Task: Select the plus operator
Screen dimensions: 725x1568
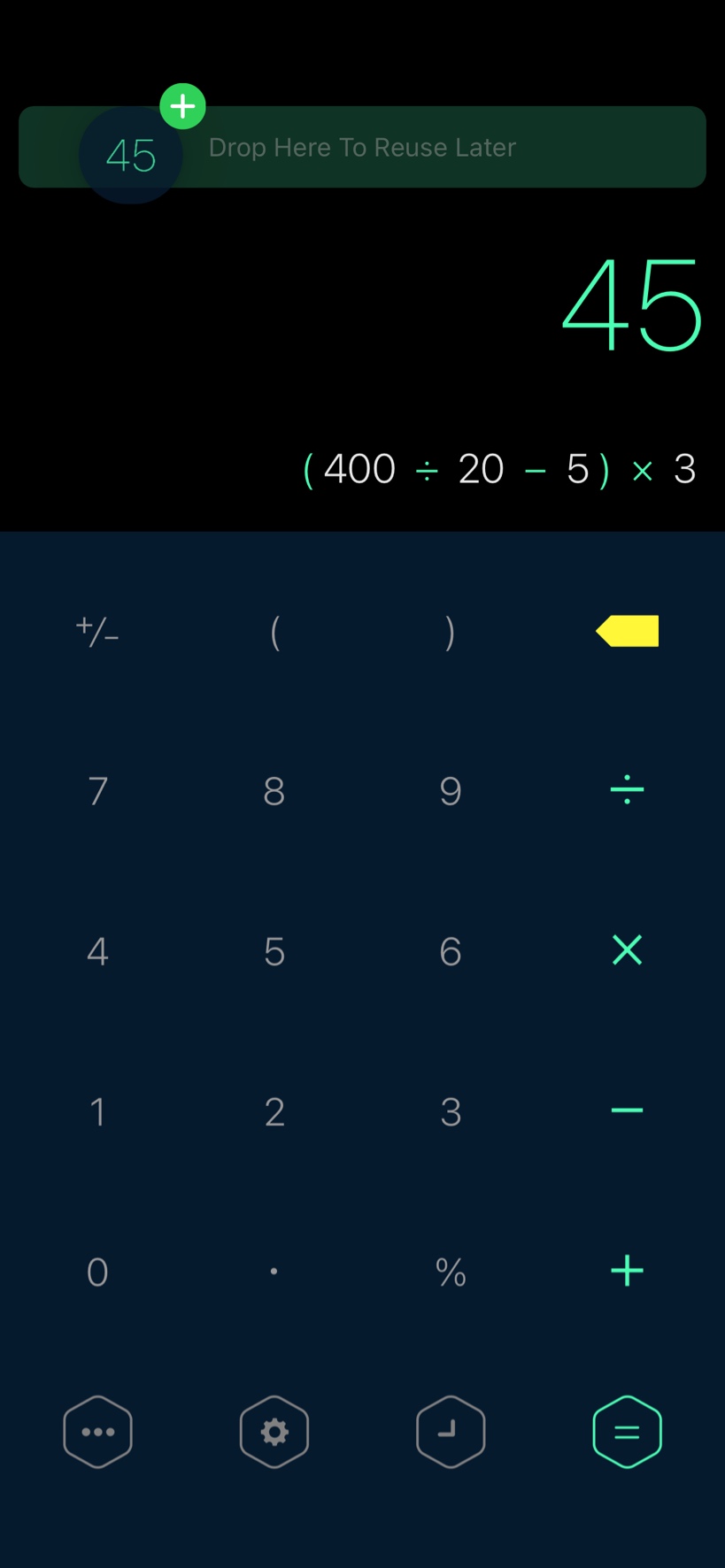Action: (x=627, y=1271)
